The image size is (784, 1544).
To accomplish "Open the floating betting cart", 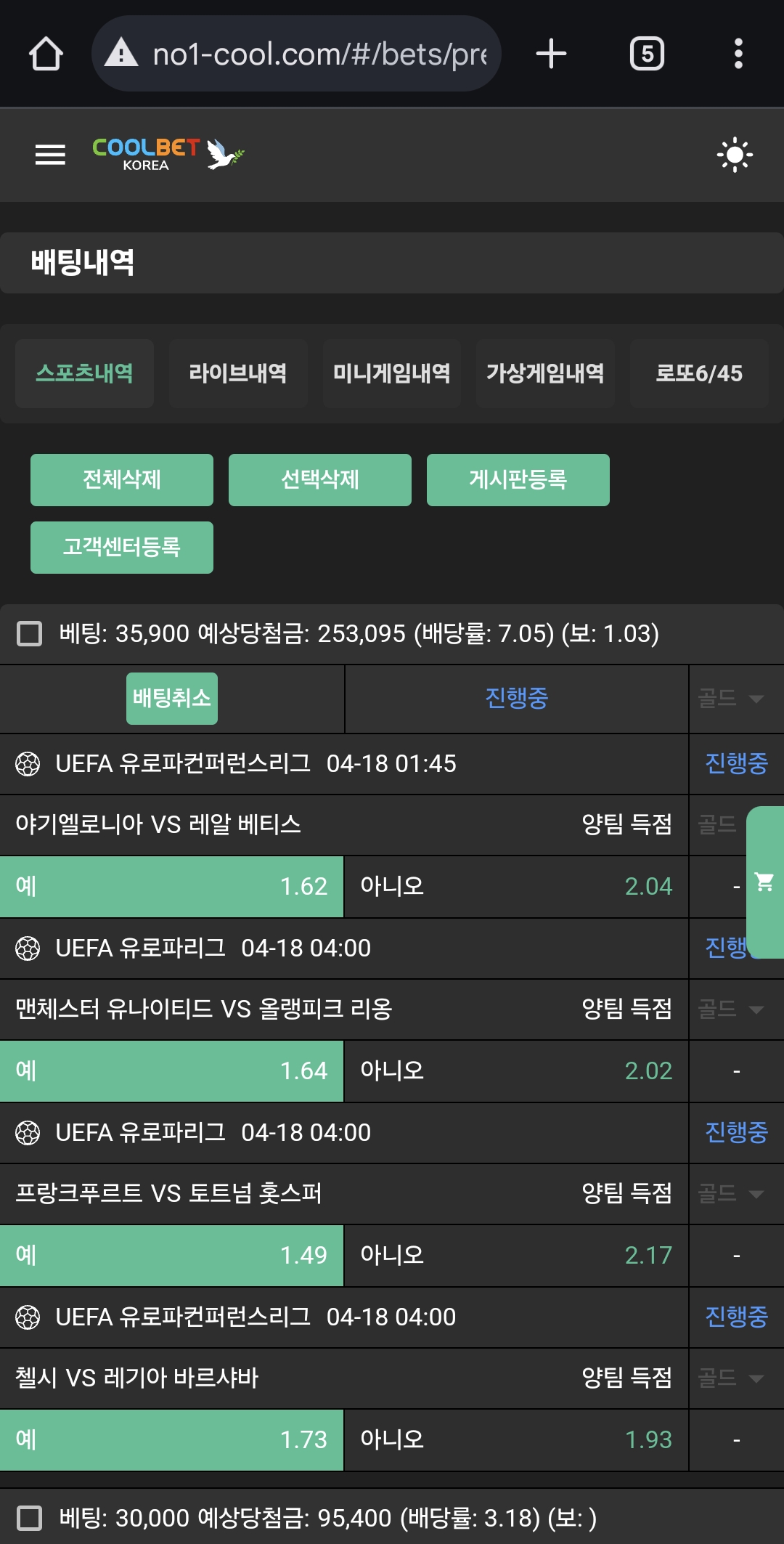I will click(764, 882).
